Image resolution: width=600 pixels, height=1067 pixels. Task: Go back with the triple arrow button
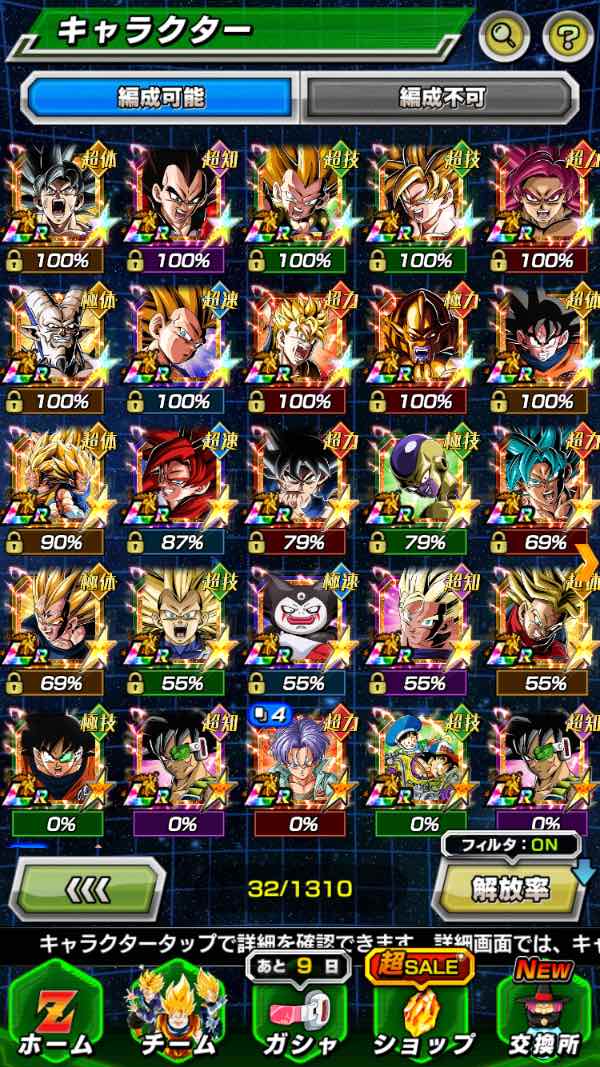point(90,887)
